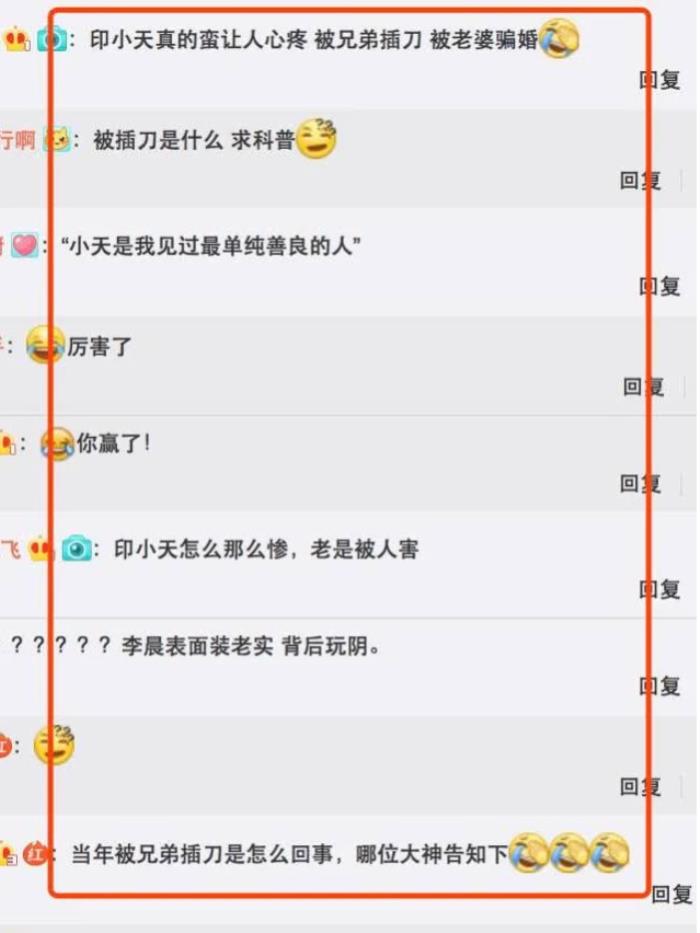Reply to the '厉害了' comment
Viewport: 700px width, 933px height.
click(644, 386)
